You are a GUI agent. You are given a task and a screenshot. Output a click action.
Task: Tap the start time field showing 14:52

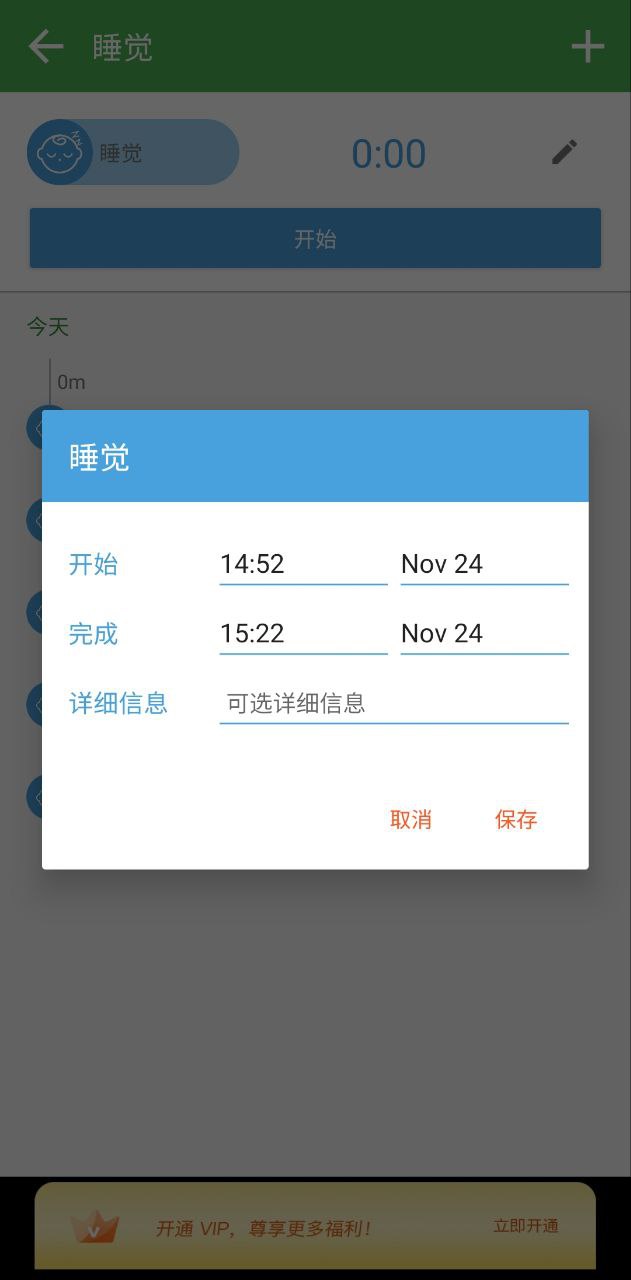tap(303, 564)
